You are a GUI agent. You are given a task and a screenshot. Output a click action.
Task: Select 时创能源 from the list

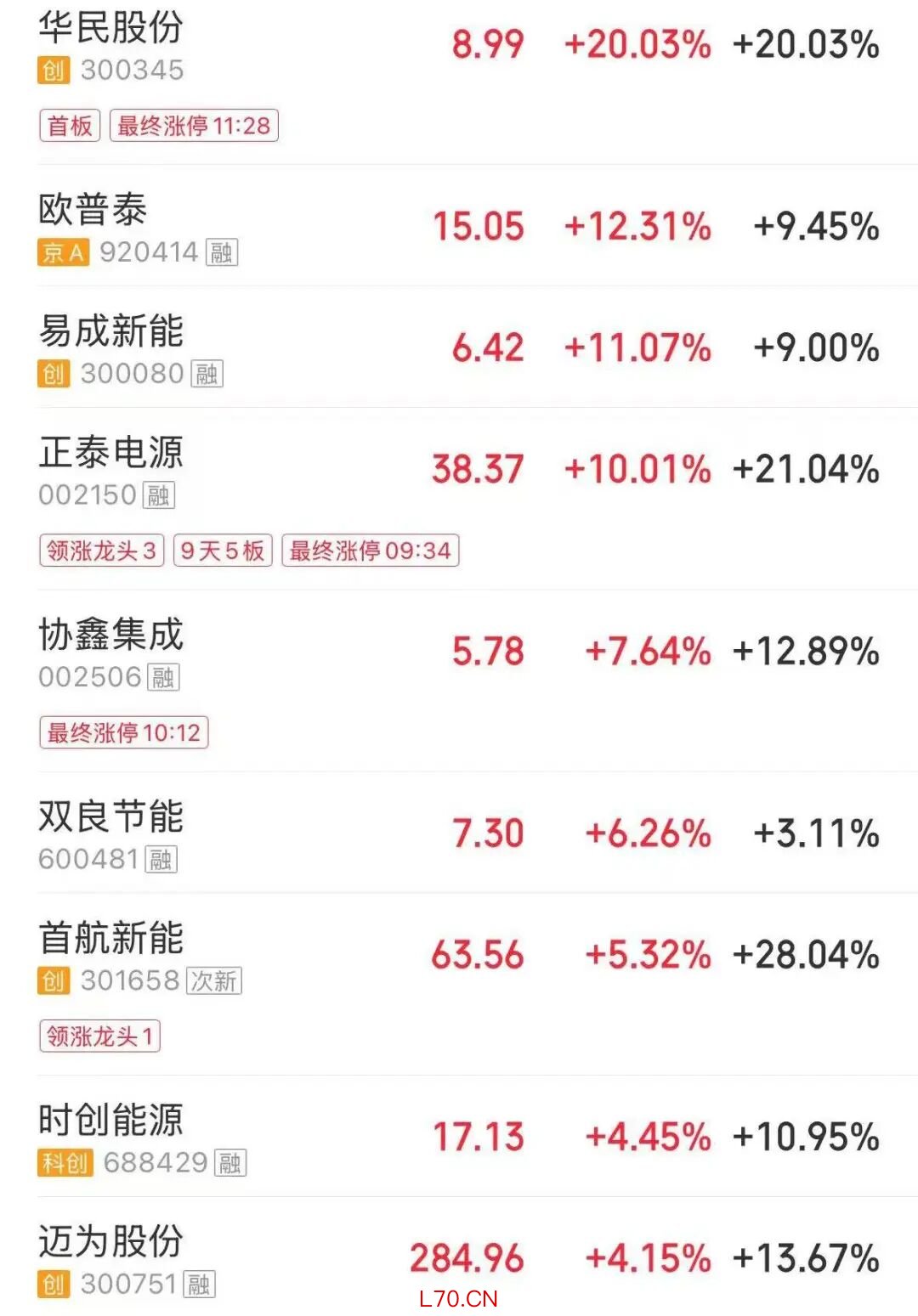[111, 1121]
